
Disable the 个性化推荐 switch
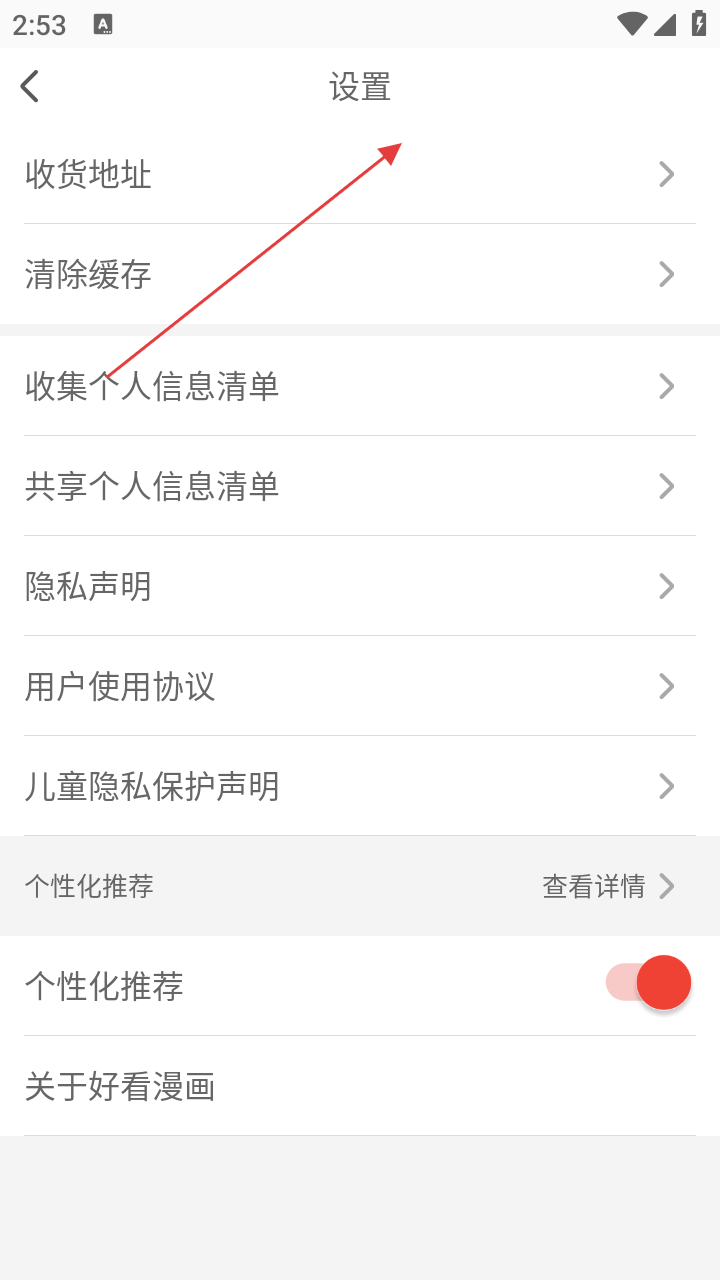click(649, 983)
